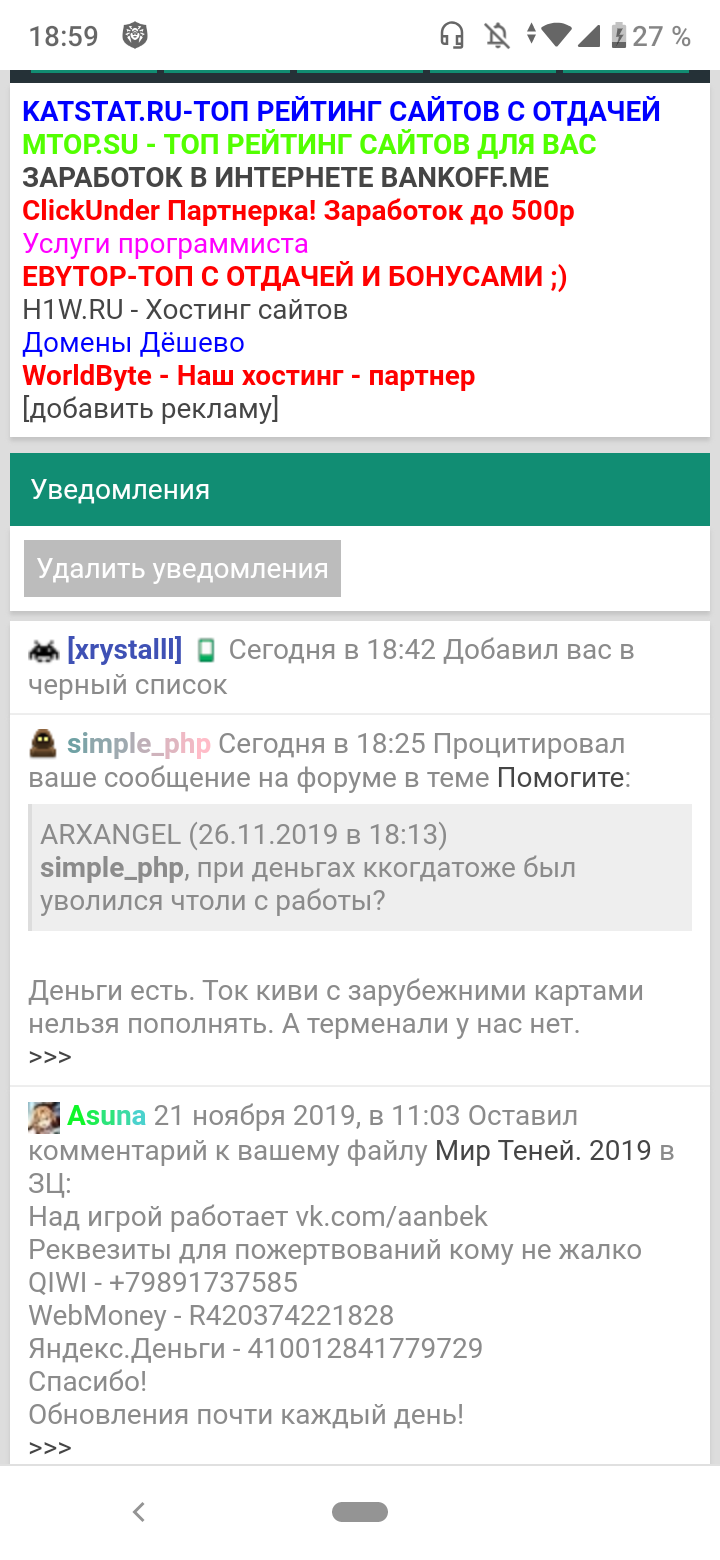Open the Помогите forum topic
This screenshot has width=720, height=1560.
560,777
